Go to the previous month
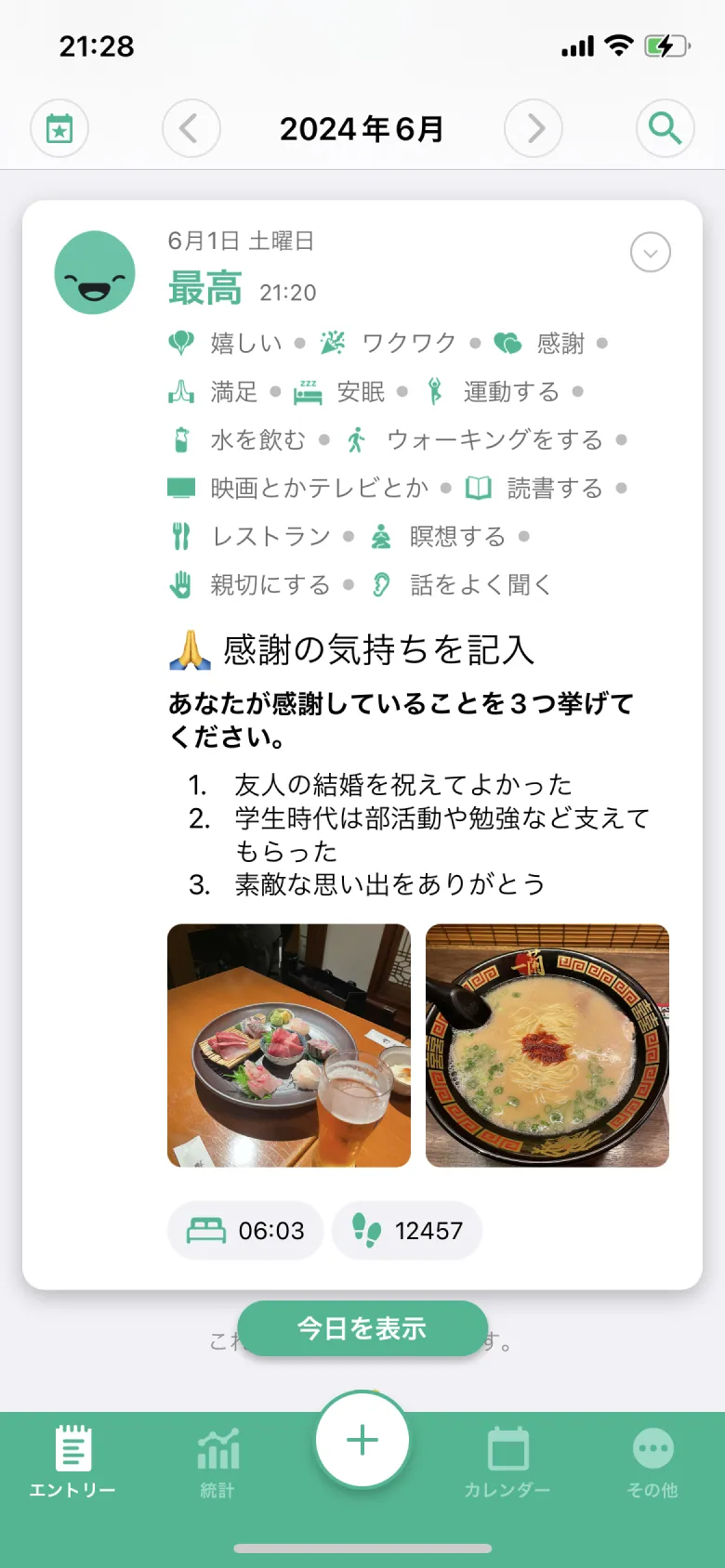The height and width of the screenshot is (1568, 725). point(191,128)
